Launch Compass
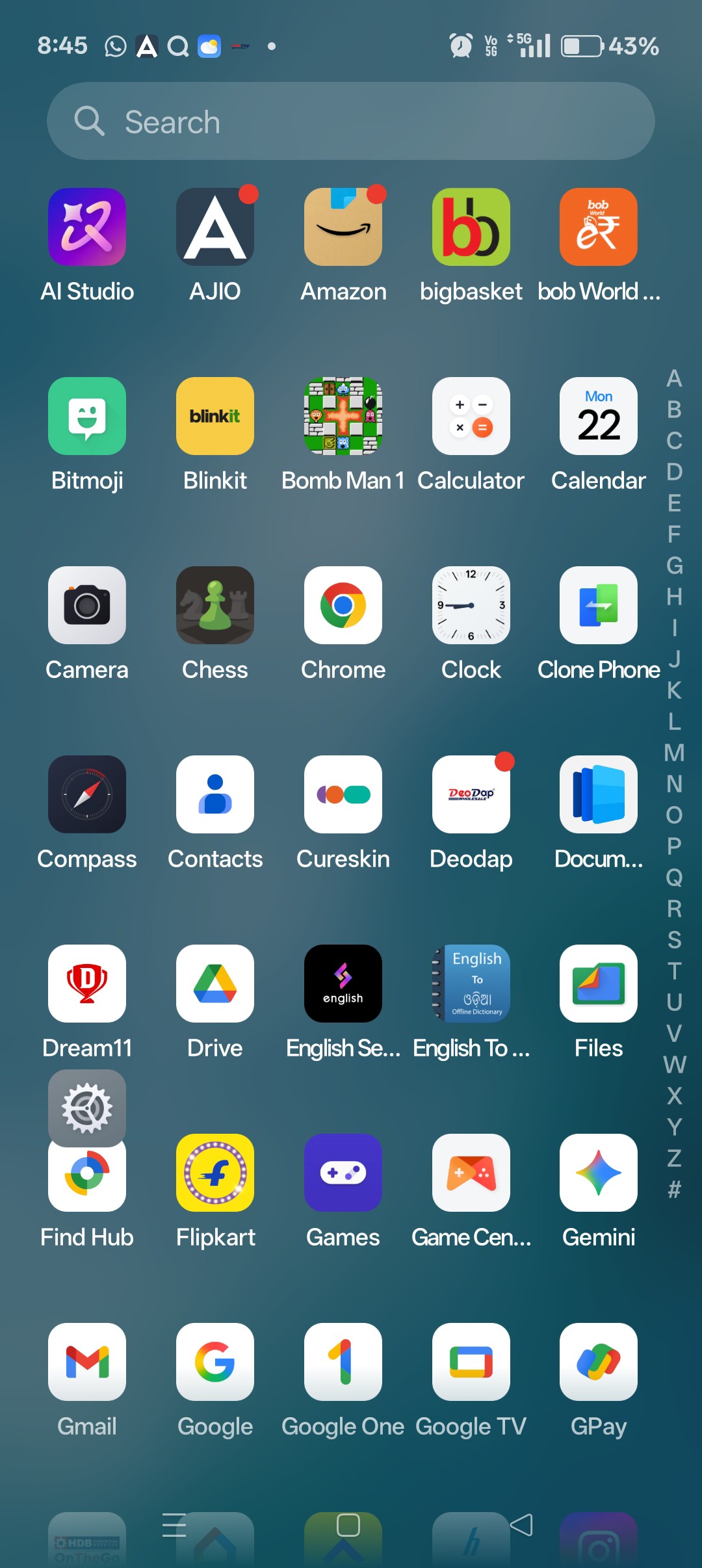 click(x=87, y=794)
